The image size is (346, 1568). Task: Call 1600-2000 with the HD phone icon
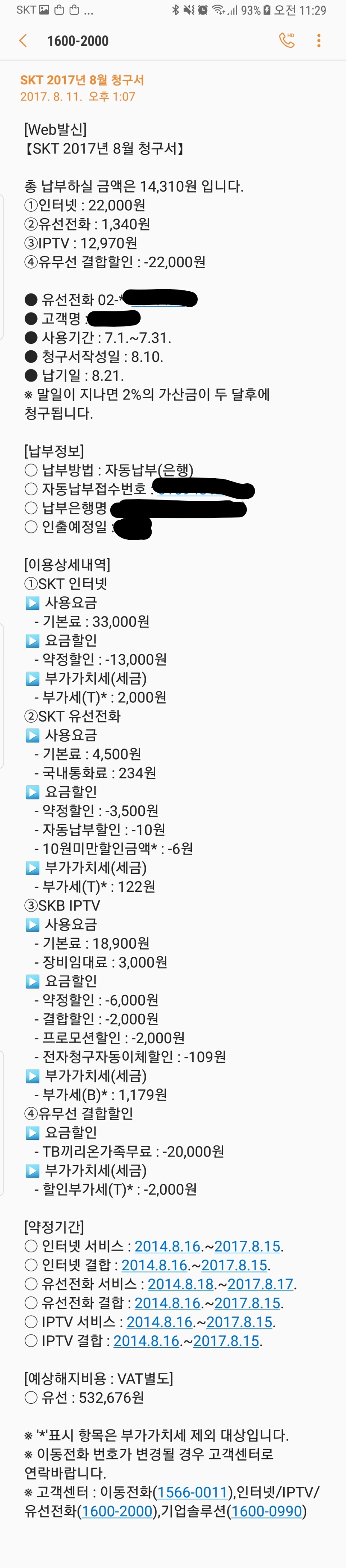[x=286, y=40]
